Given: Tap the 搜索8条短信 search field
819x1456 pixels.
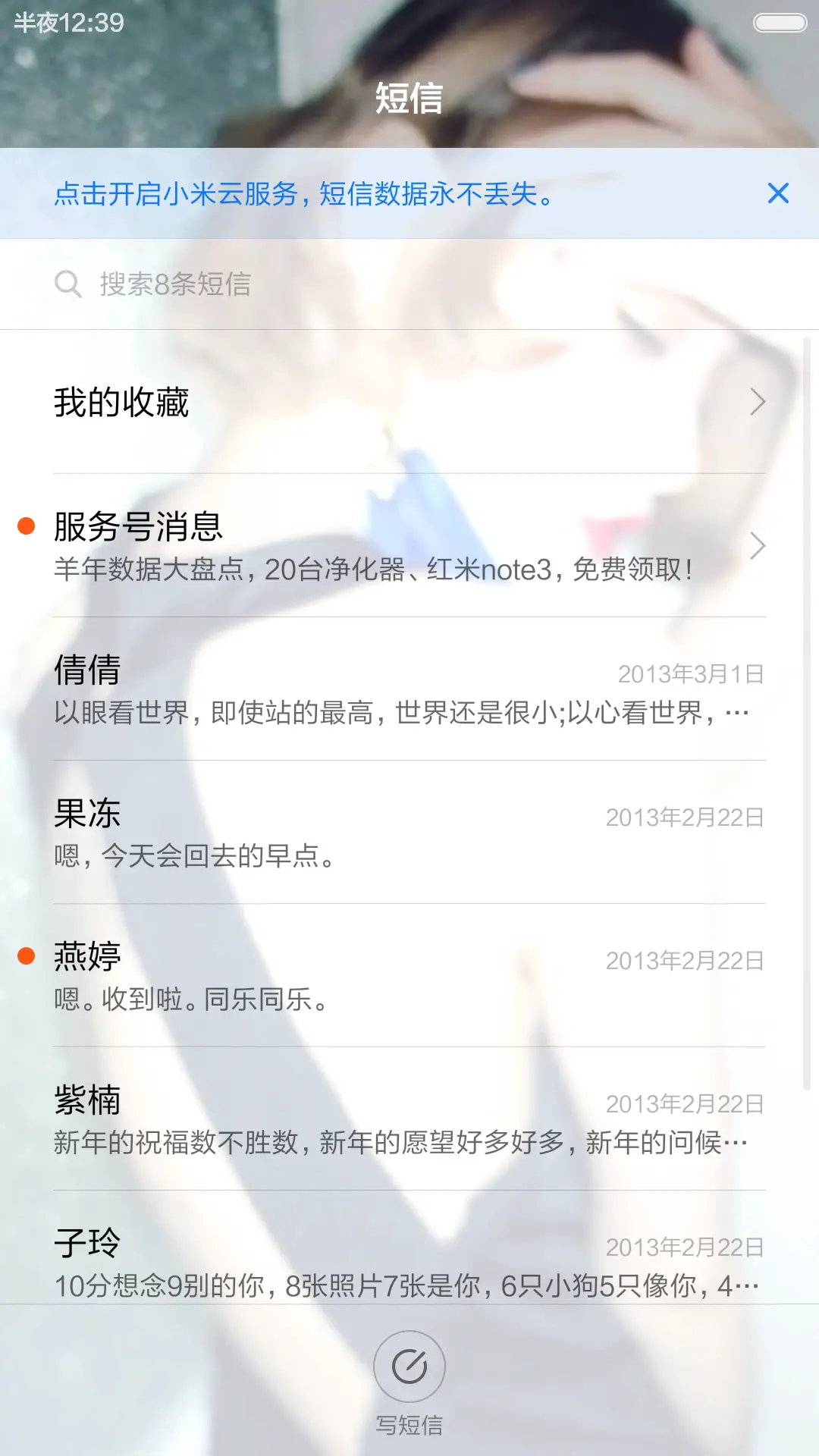Looking at the screenshot, I should (303, 284).
